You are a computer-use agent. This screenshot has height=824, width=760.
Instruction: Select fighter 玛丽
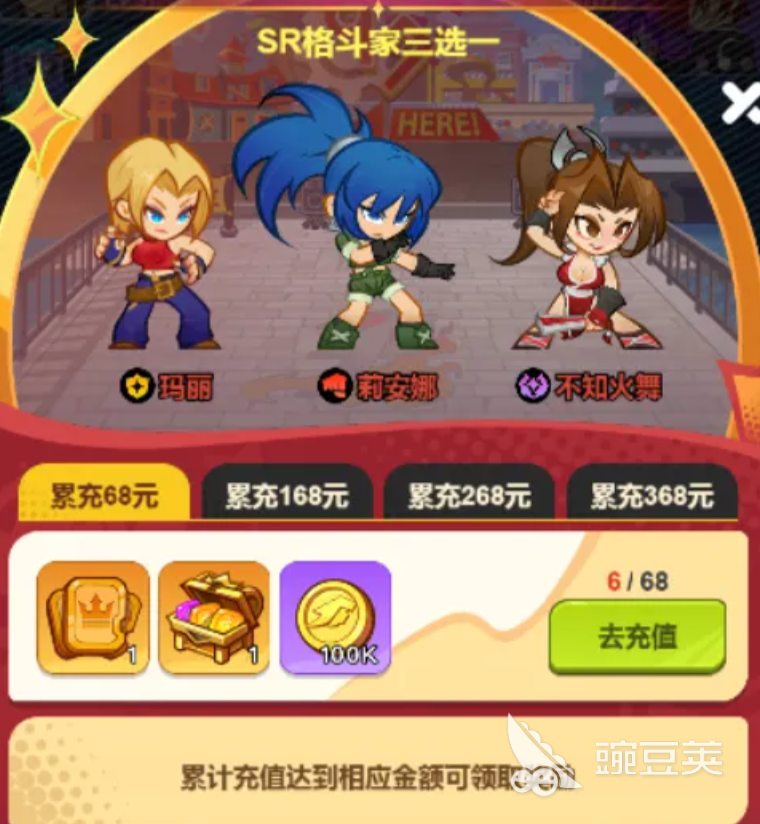coord(160,250)
